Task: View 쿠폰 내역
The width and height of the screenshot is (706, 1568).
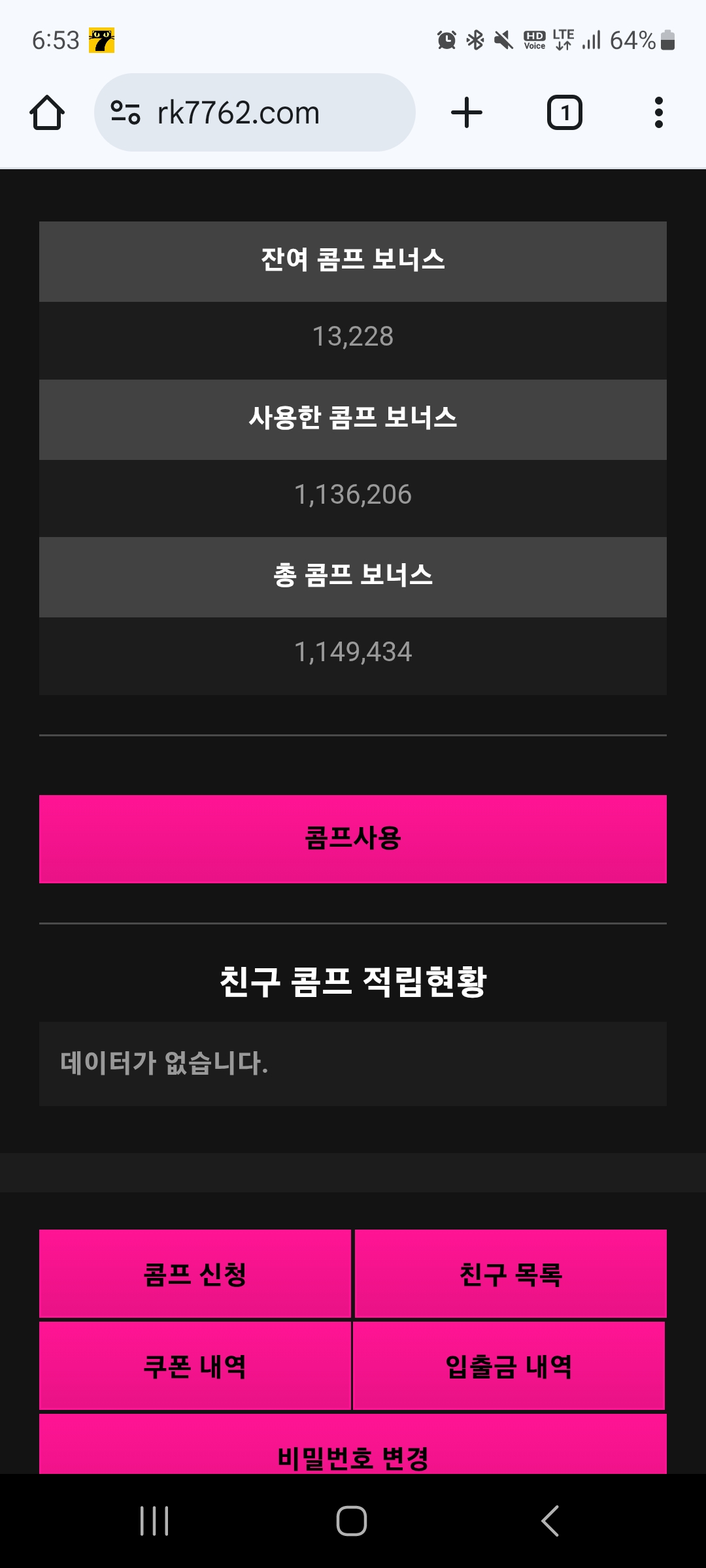Action: 195,1366
